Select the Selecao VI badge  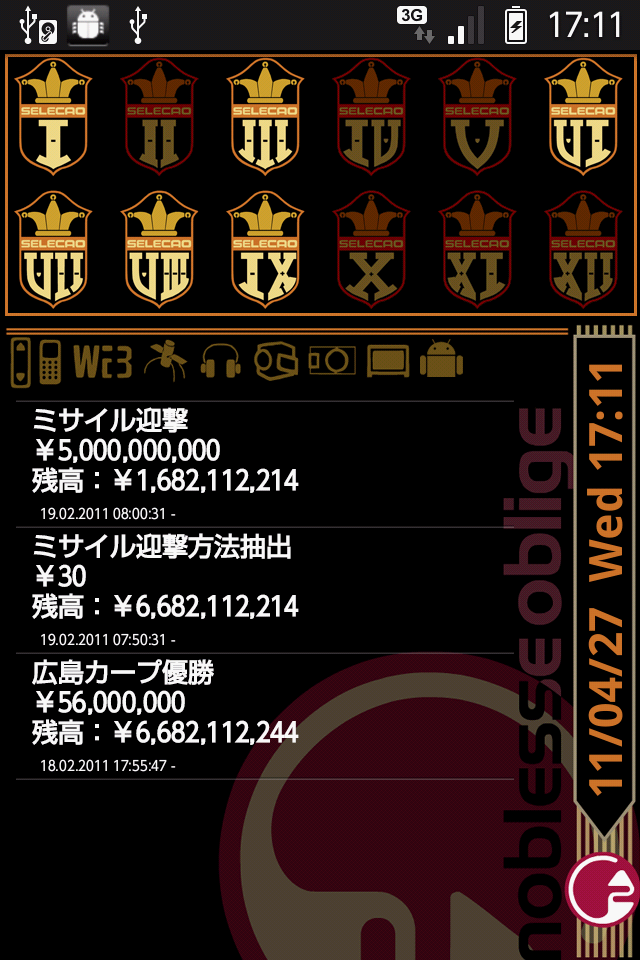click(x=583, y=116)
